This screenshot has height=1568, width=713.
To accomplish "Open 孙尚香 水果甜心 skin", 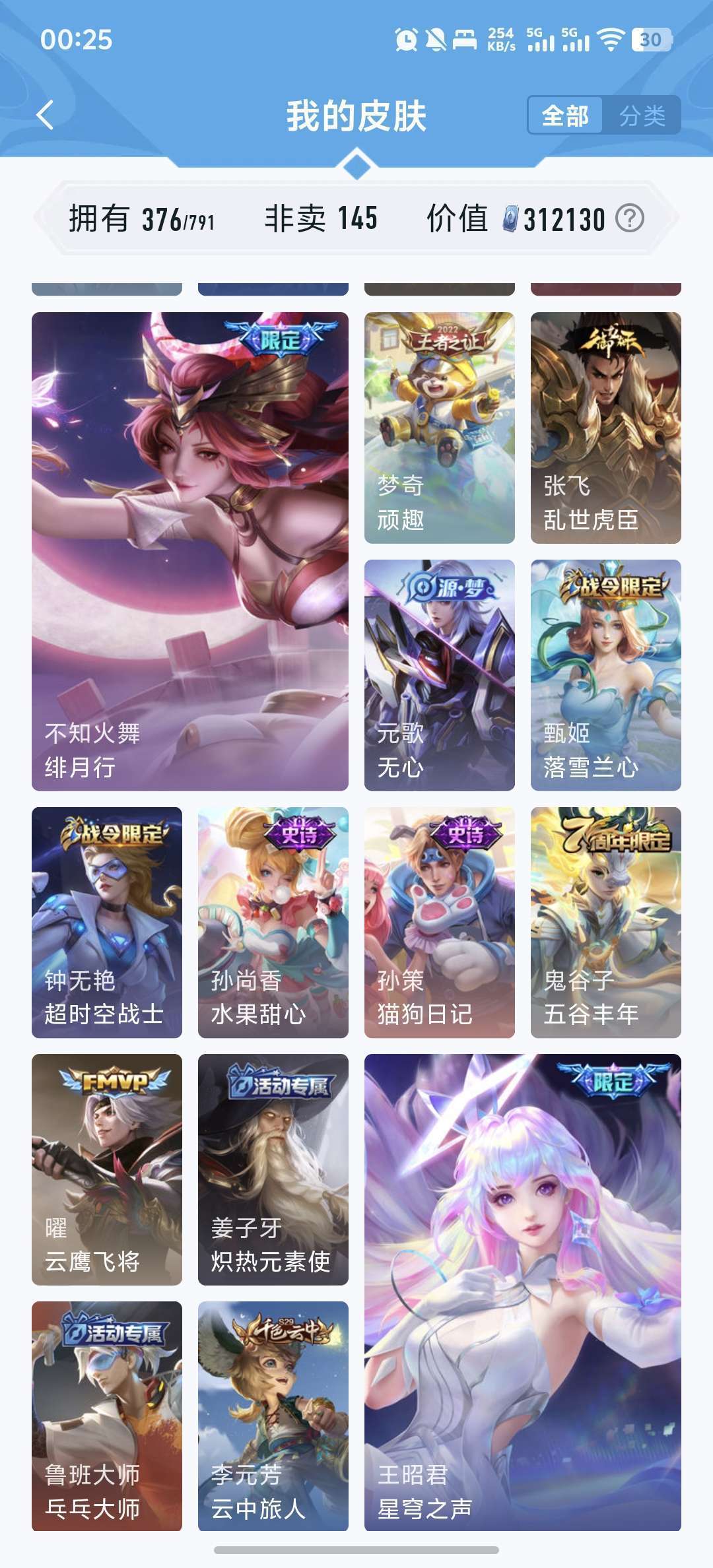I will click(273, 923).
